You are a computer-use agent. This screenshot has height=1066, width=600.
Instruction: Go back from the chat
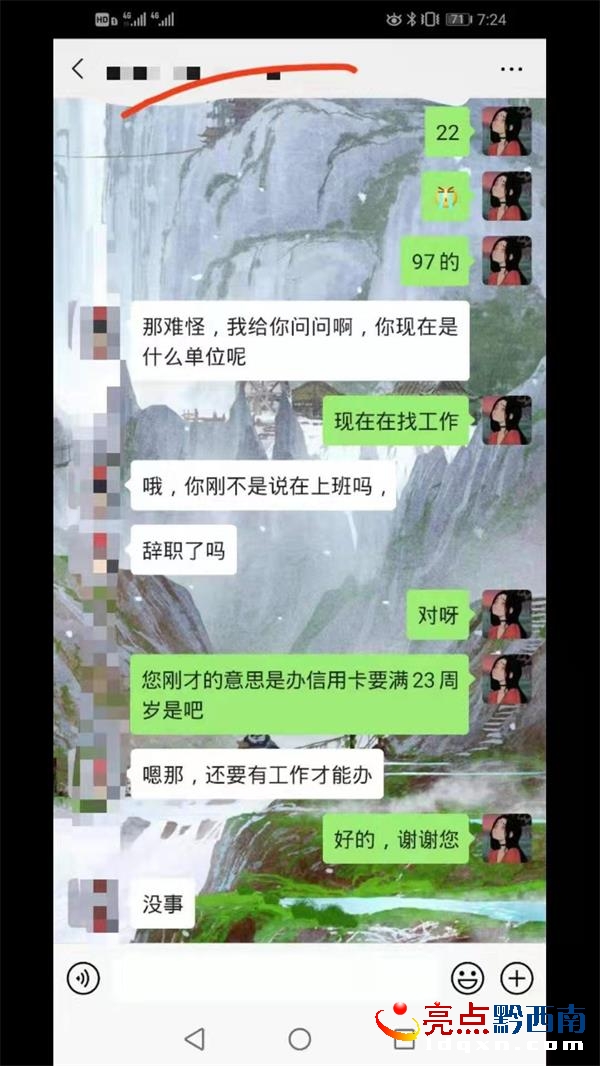click(78, 69)
